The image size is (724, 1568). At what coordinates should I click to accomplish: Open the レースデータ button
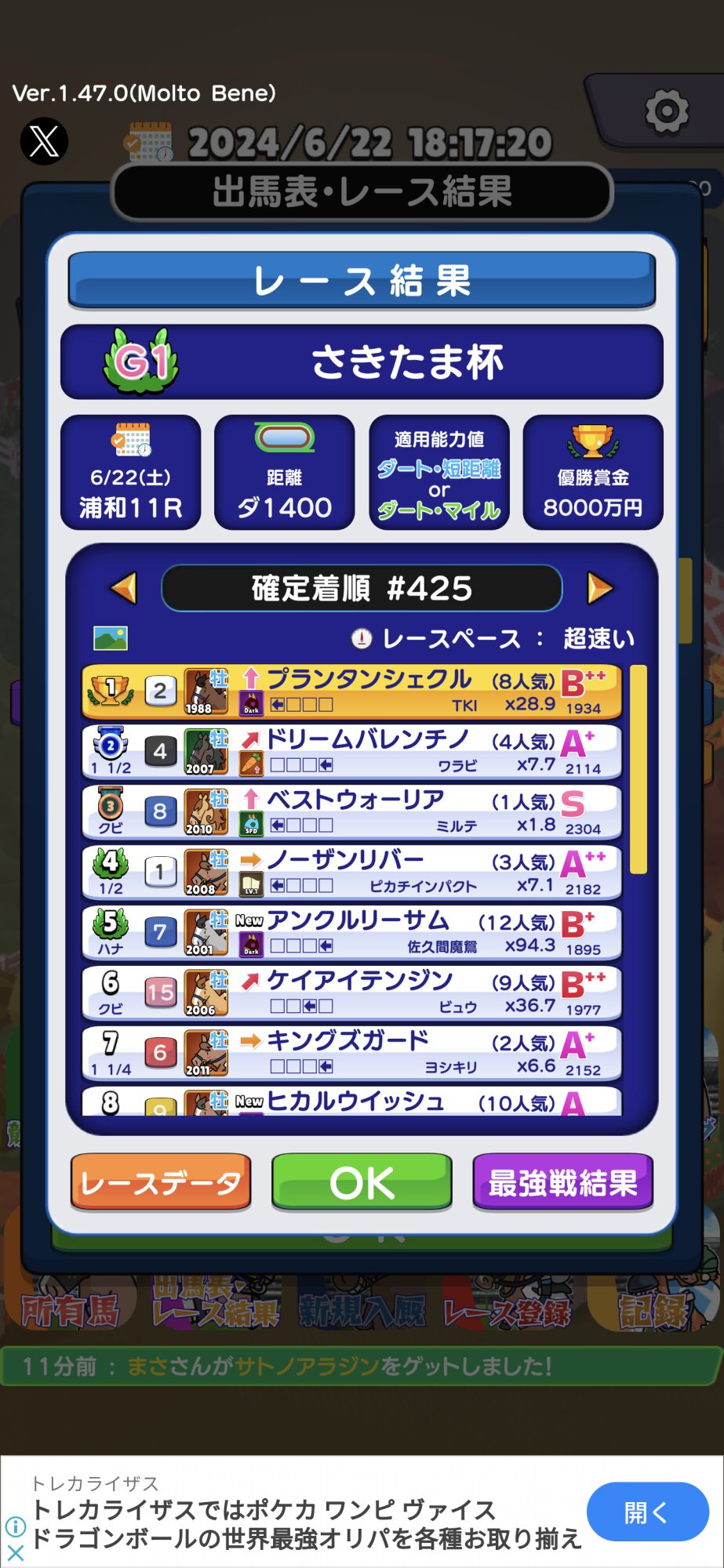point(161,1182)
